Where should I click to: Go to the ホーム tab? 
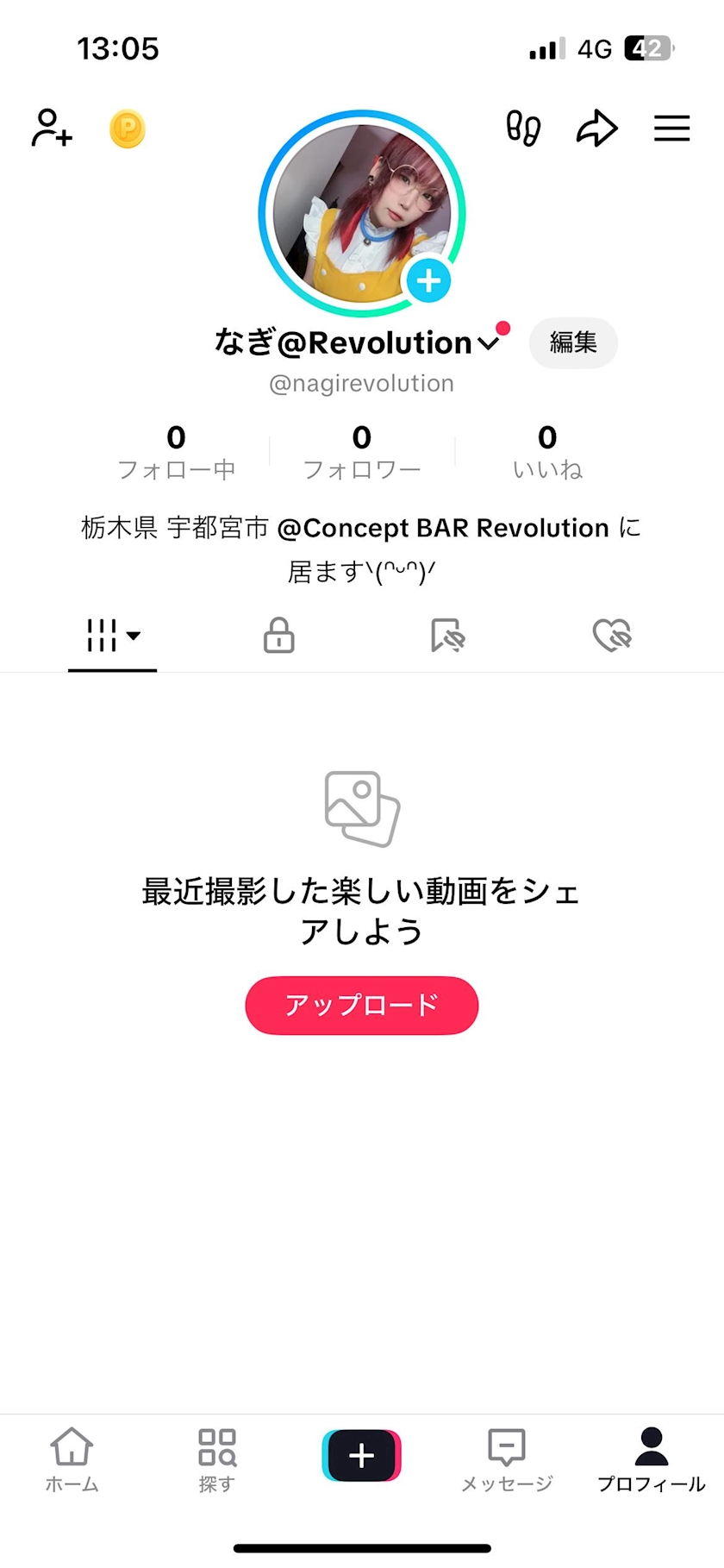(x=72, y=1460)
